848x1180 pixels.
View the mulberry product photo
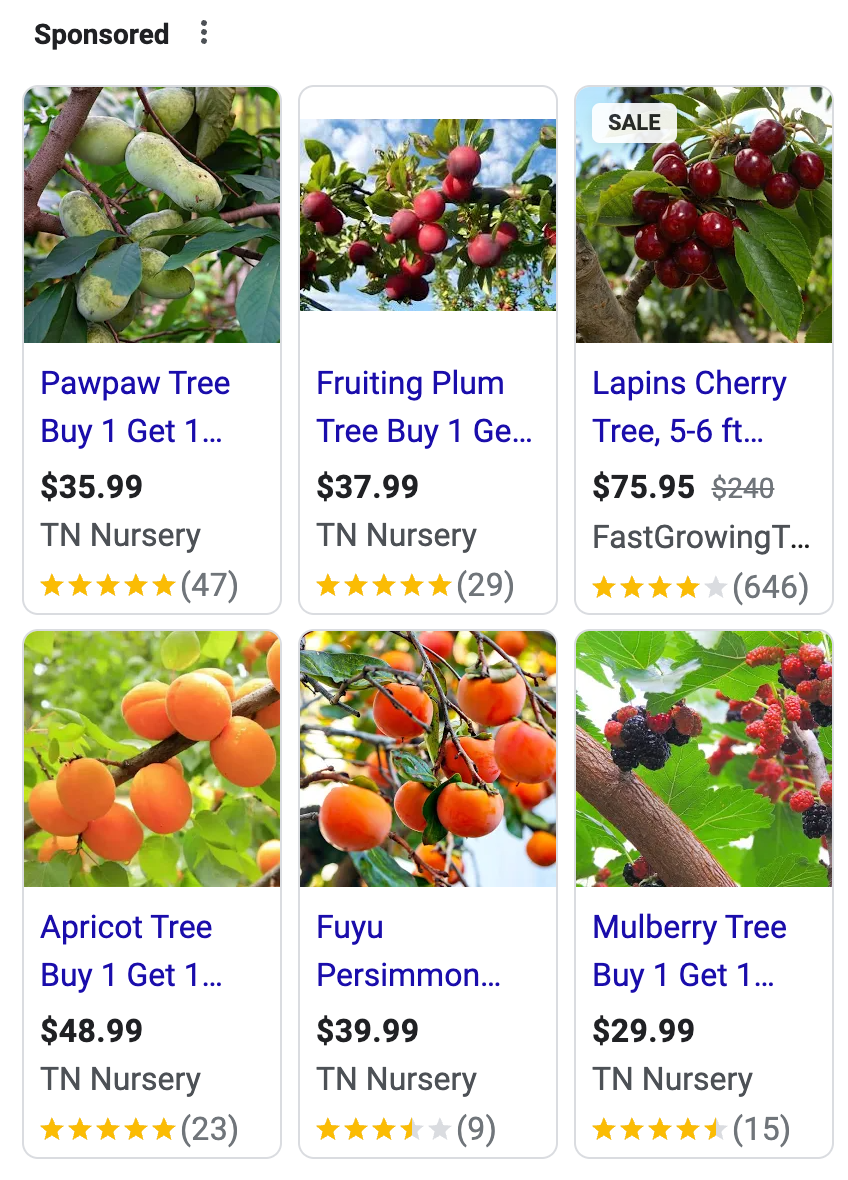(x=703, y=758)
